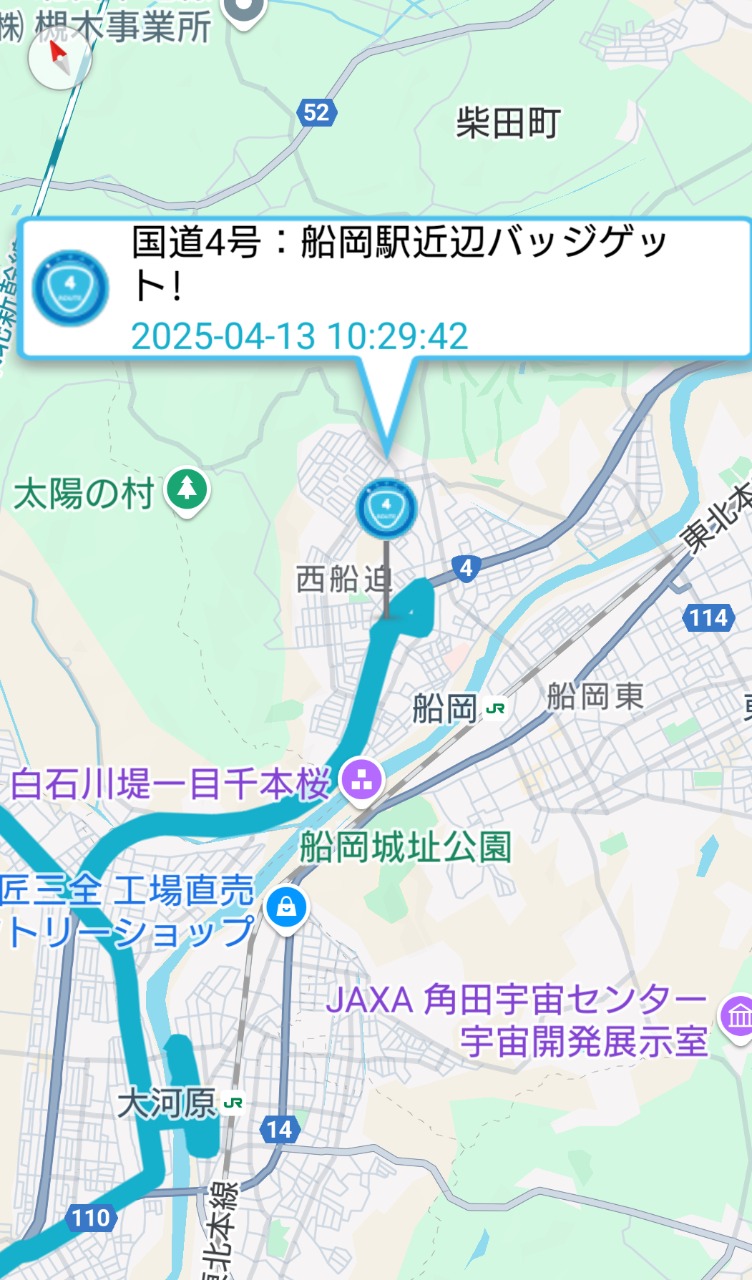Screen dimensions: 752x1280
Task: Open the 太陽の村 park marker
Action: click(187, 490)
